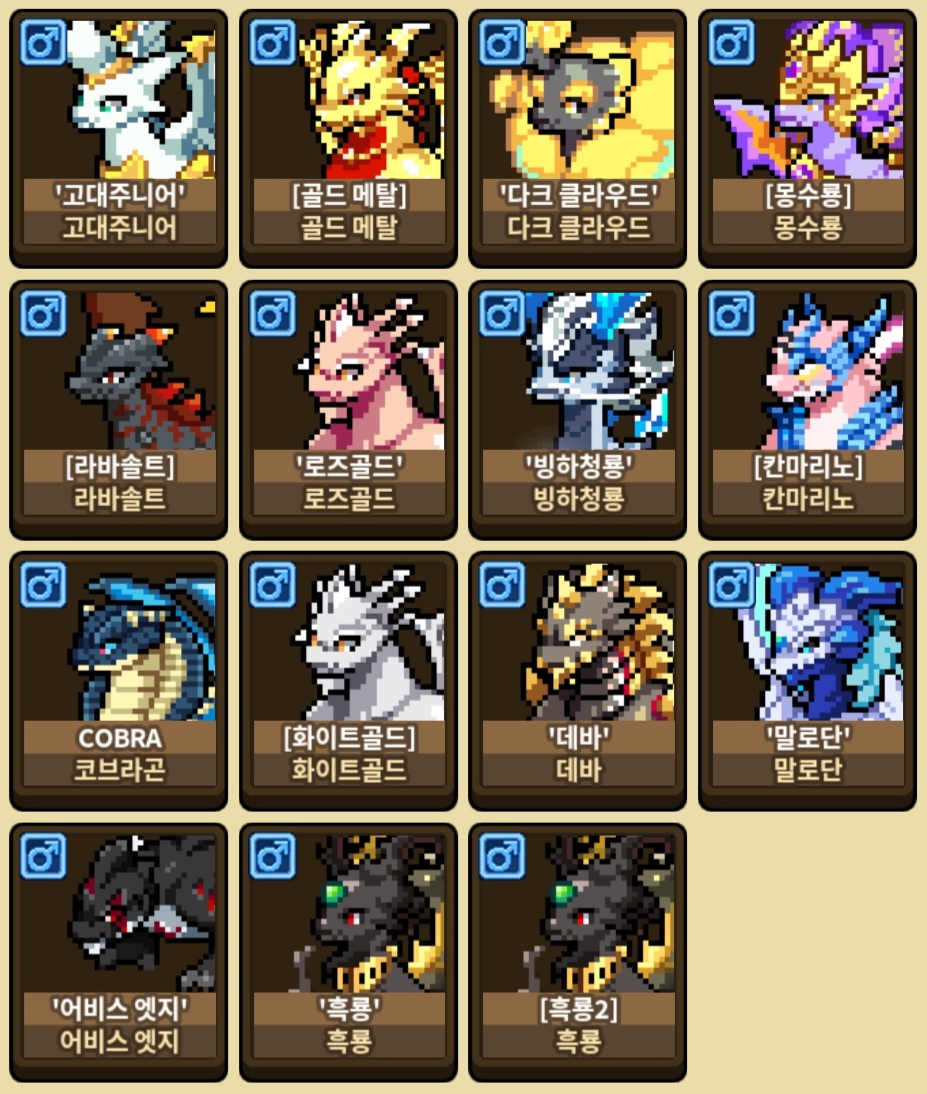This screenshot has height=1094, width=927.
Task: Select the 골드 메탈 dragon card
Action: coord(348,138)
